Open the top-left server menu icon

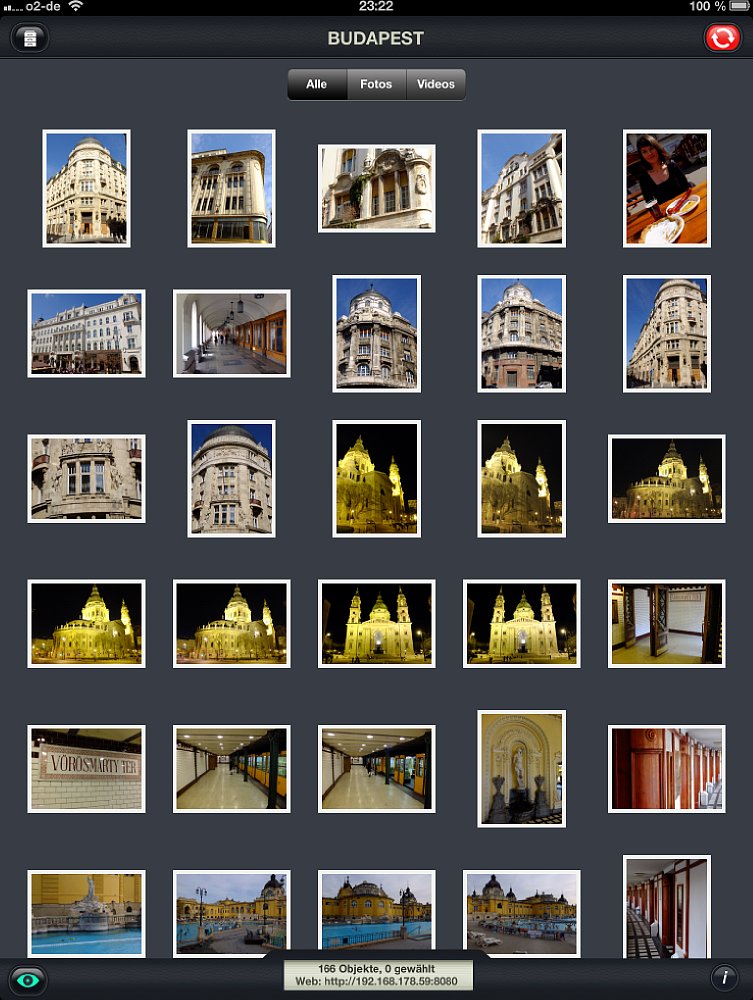click(30, 39)
